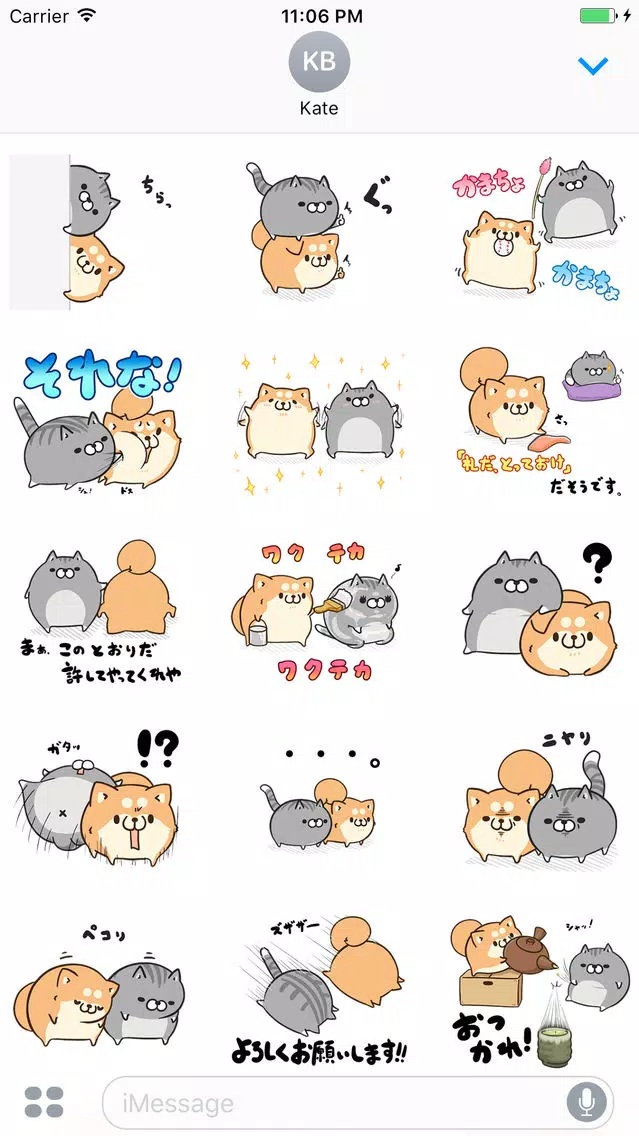Pick the ぐっ thumbs-up stacked sticker
This screenshot has height=1136, width=639.
pyautogui.click(x=320, y=229)
